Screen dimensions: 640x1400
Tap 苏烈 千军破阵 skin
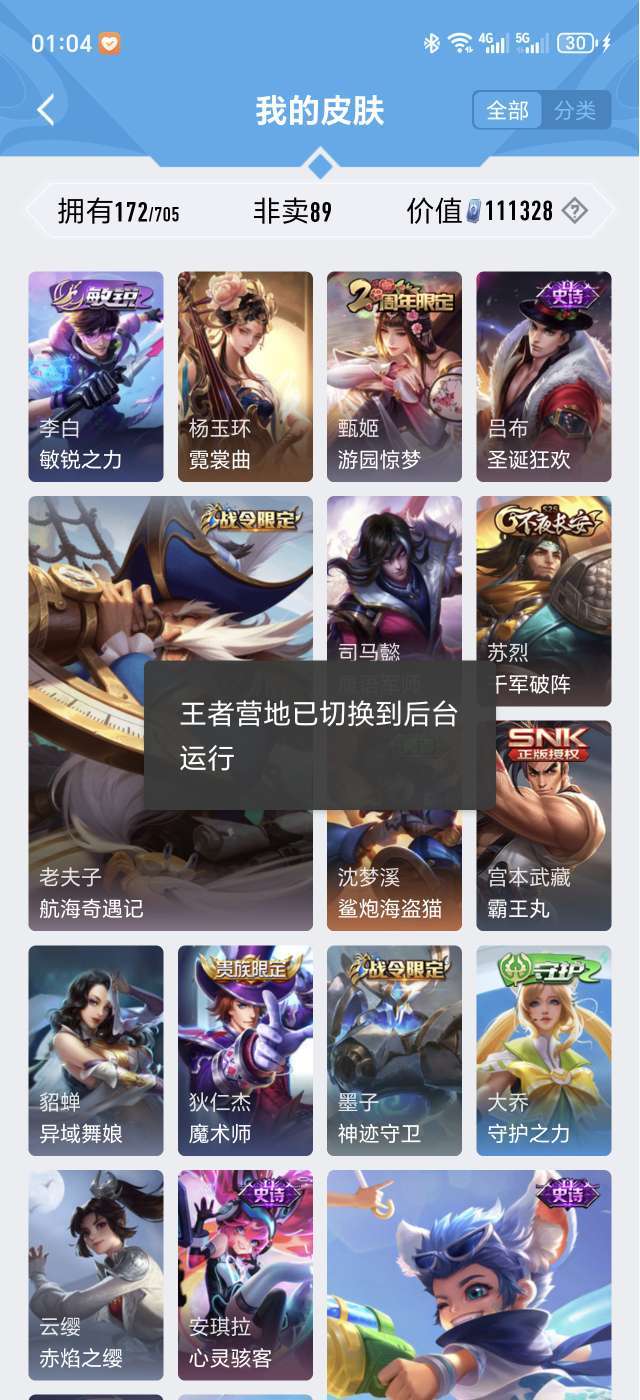pyautogui.click(x=544, y=602)
